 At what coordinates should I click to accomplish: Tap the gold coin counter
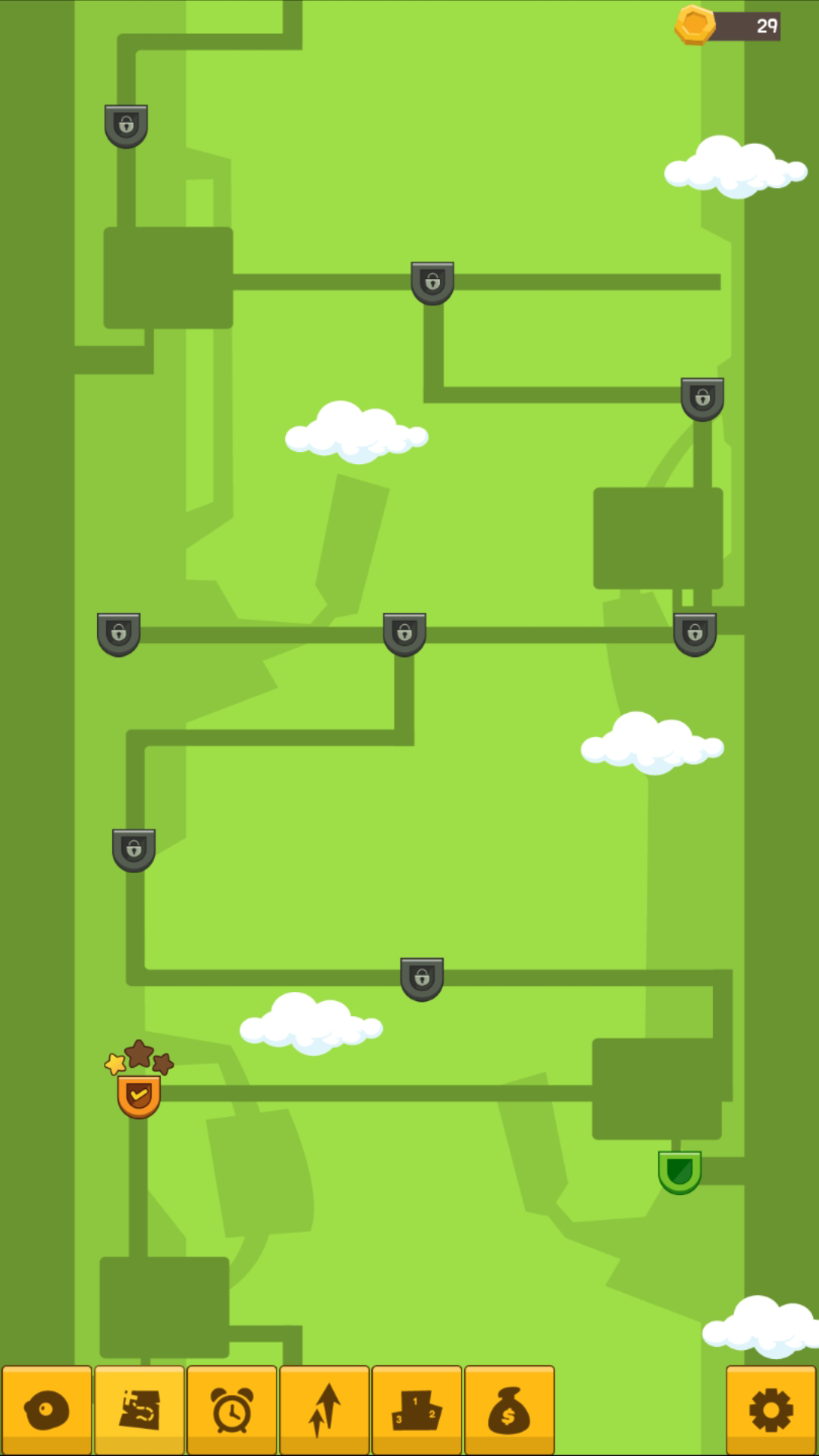click(x=728, y=26)
